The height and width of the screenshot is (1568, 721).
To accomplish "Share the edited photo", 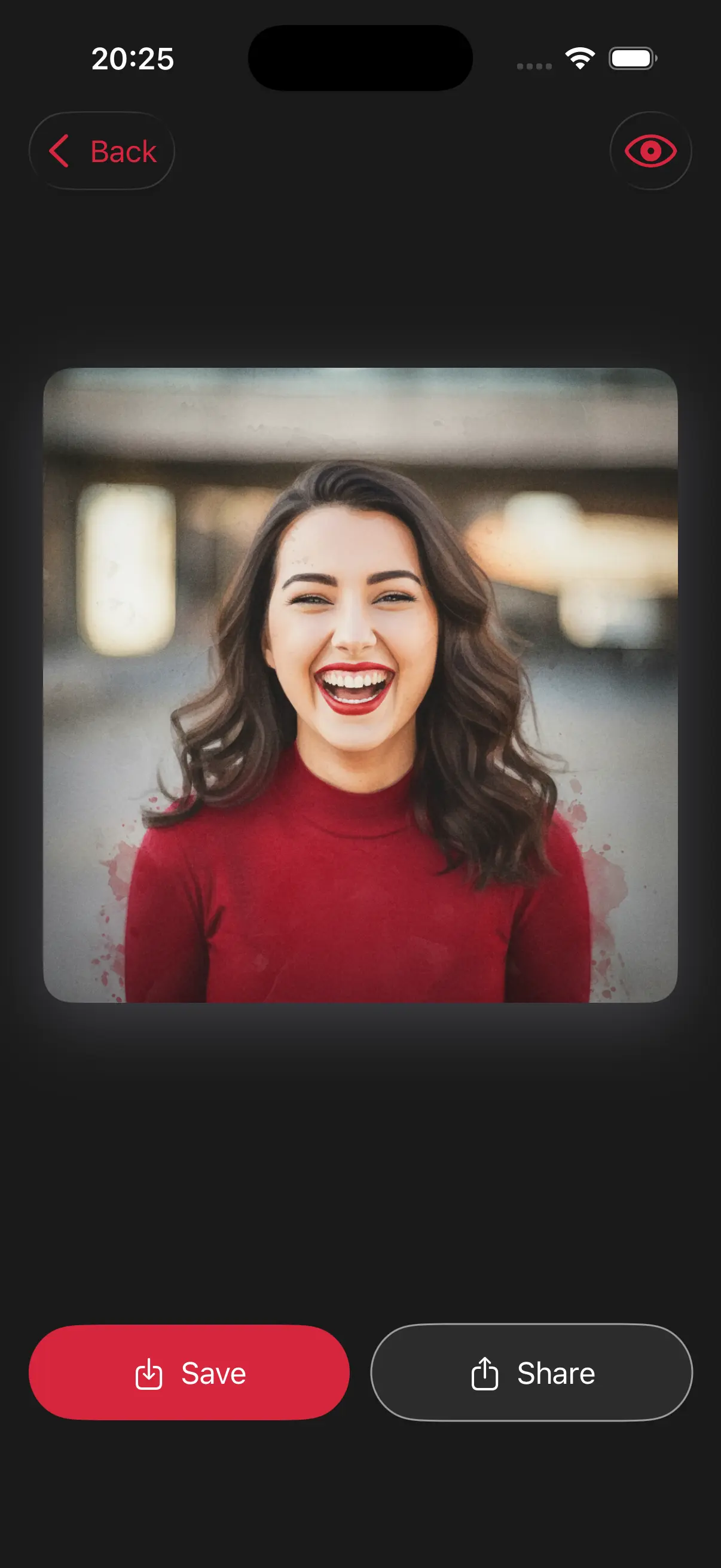I will (x=531, y=1372).
